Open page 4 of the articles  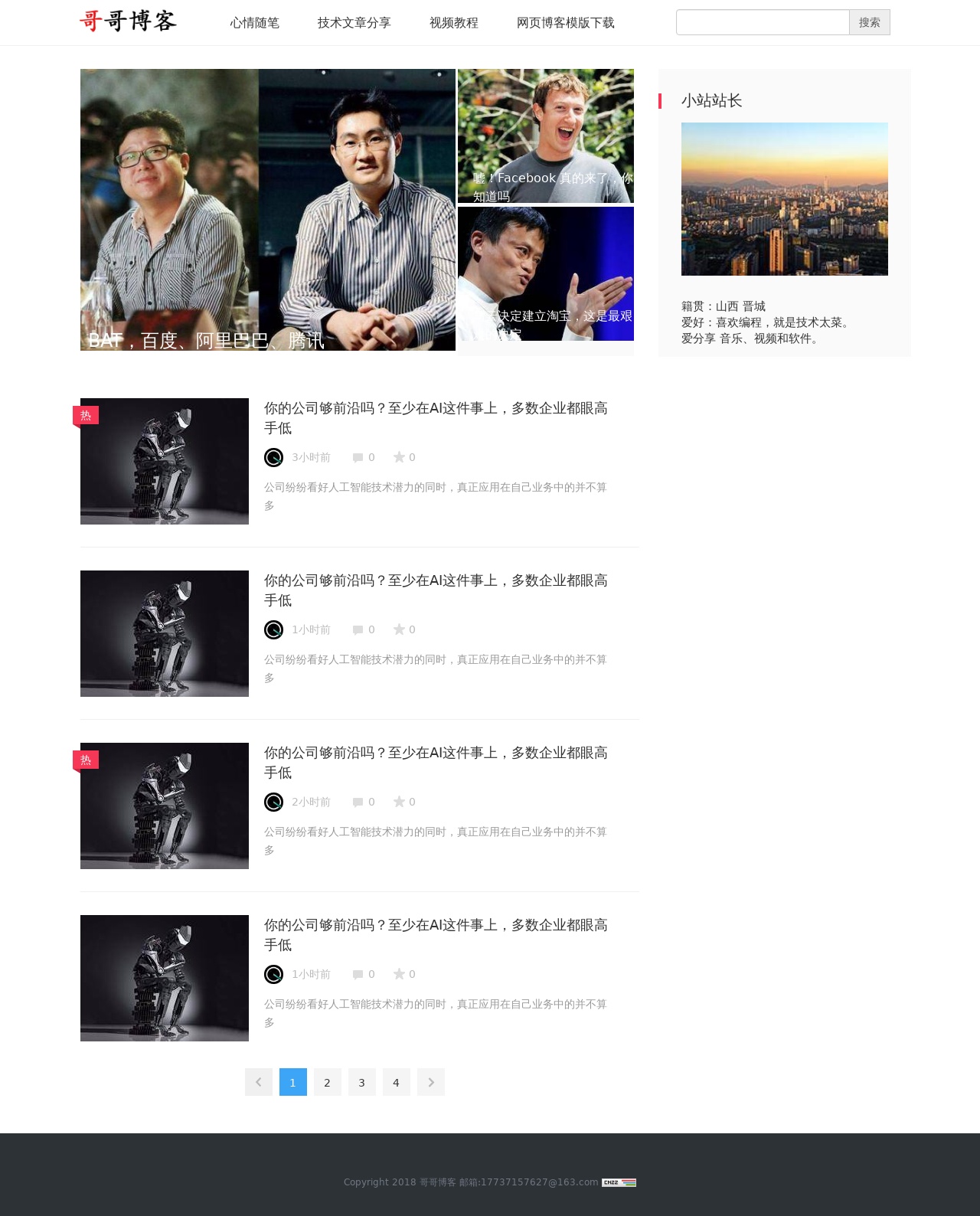[x=397, y=1082]
